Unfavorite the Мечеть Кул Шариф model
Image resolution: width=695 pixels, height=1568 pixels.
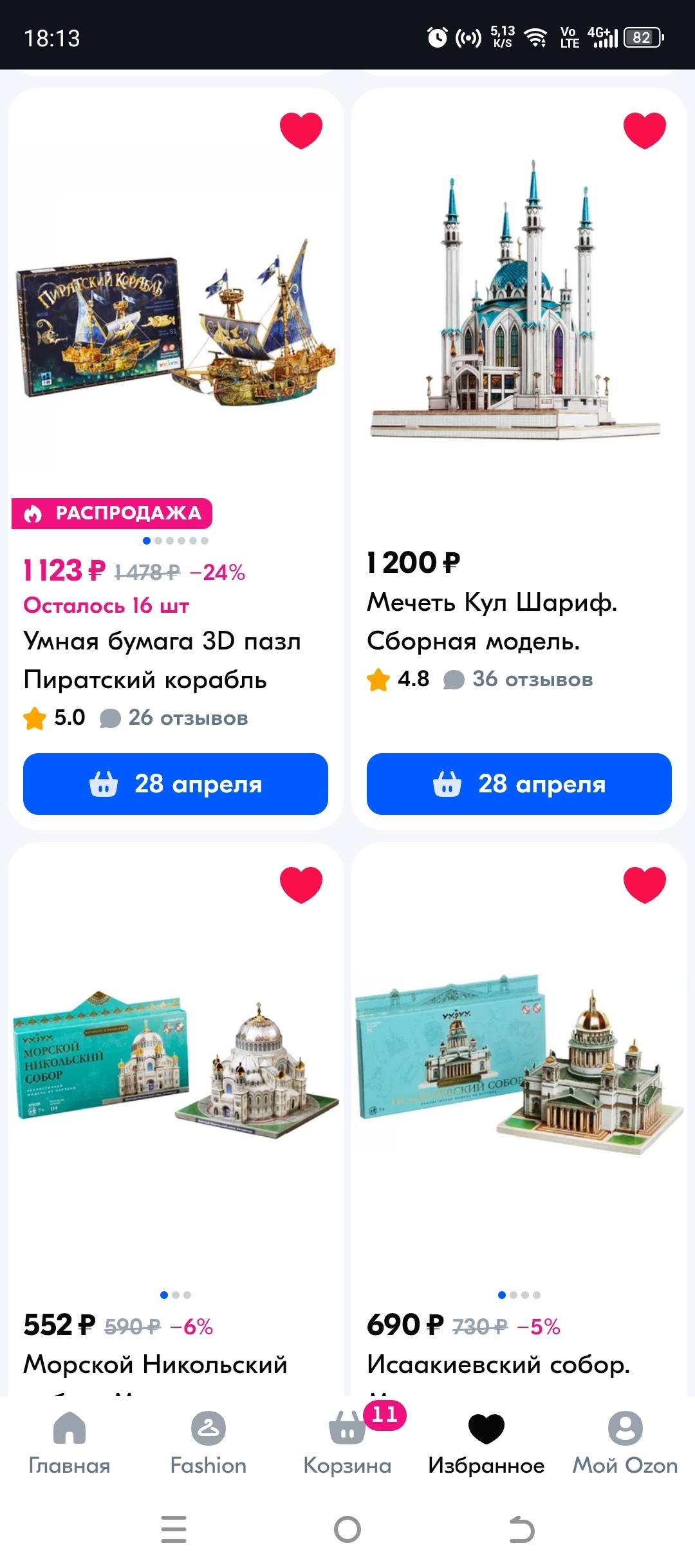click(x=644, y=130)
